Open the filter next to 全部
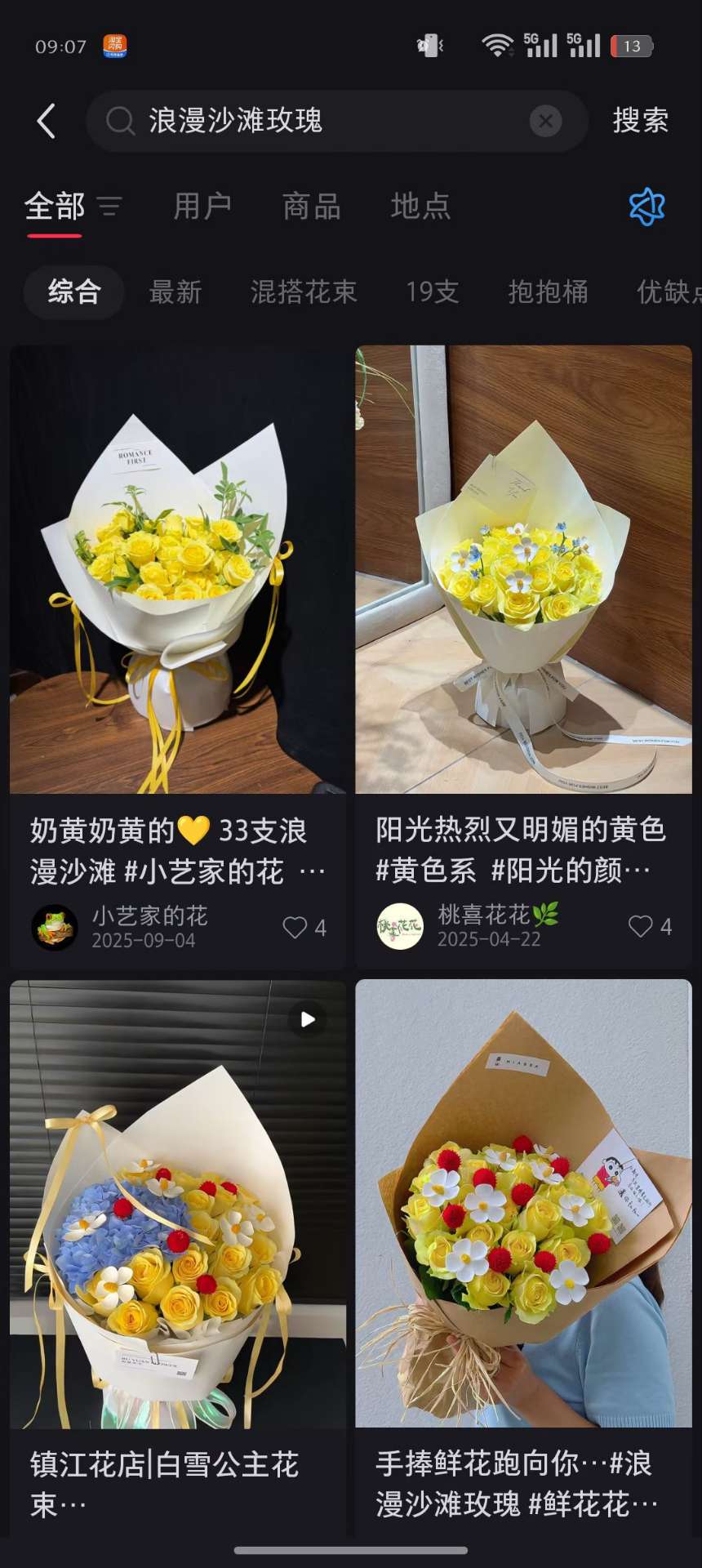The width and height of the screenshot is (702, 1568). tap(109, 207)
